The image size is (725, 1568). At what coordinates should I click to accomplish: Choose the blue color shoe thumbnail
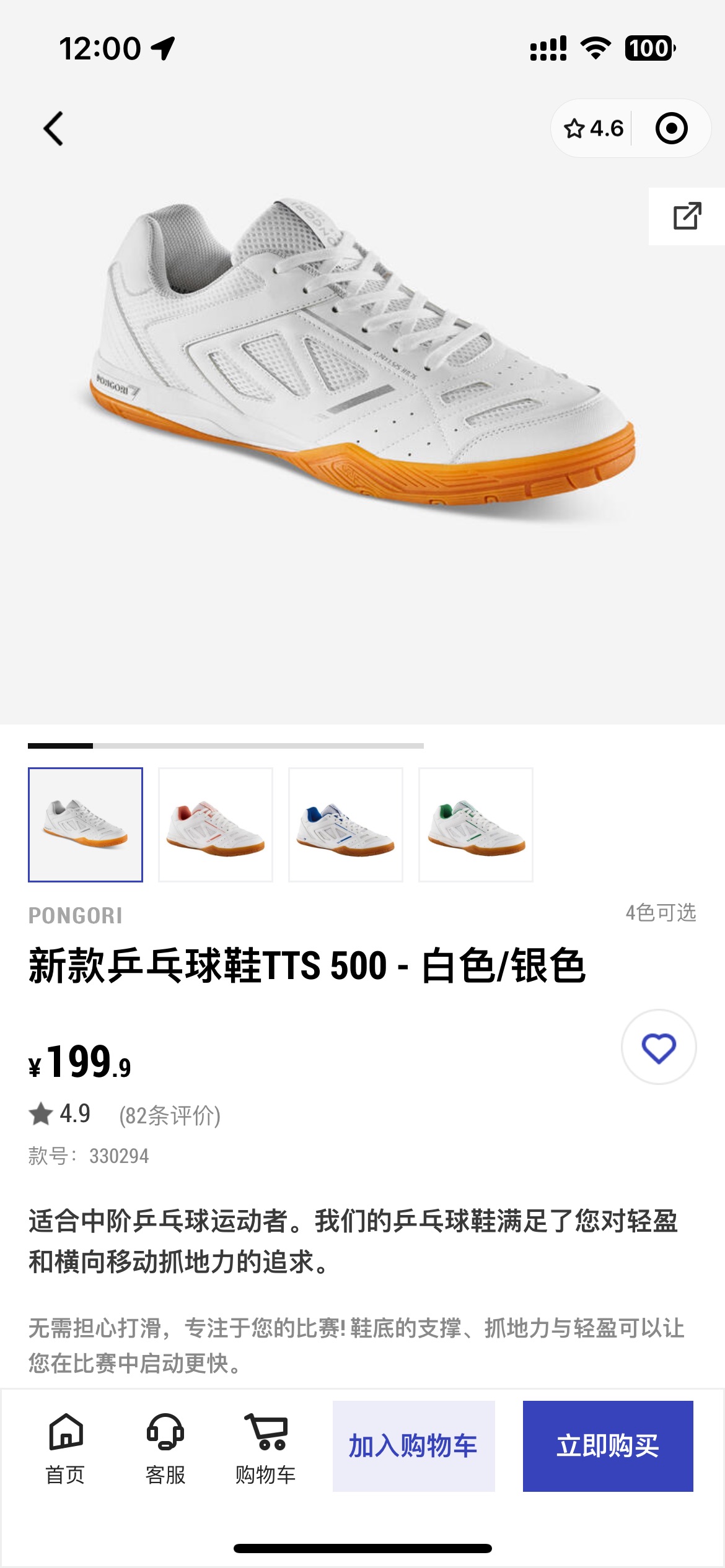[346, 824]
